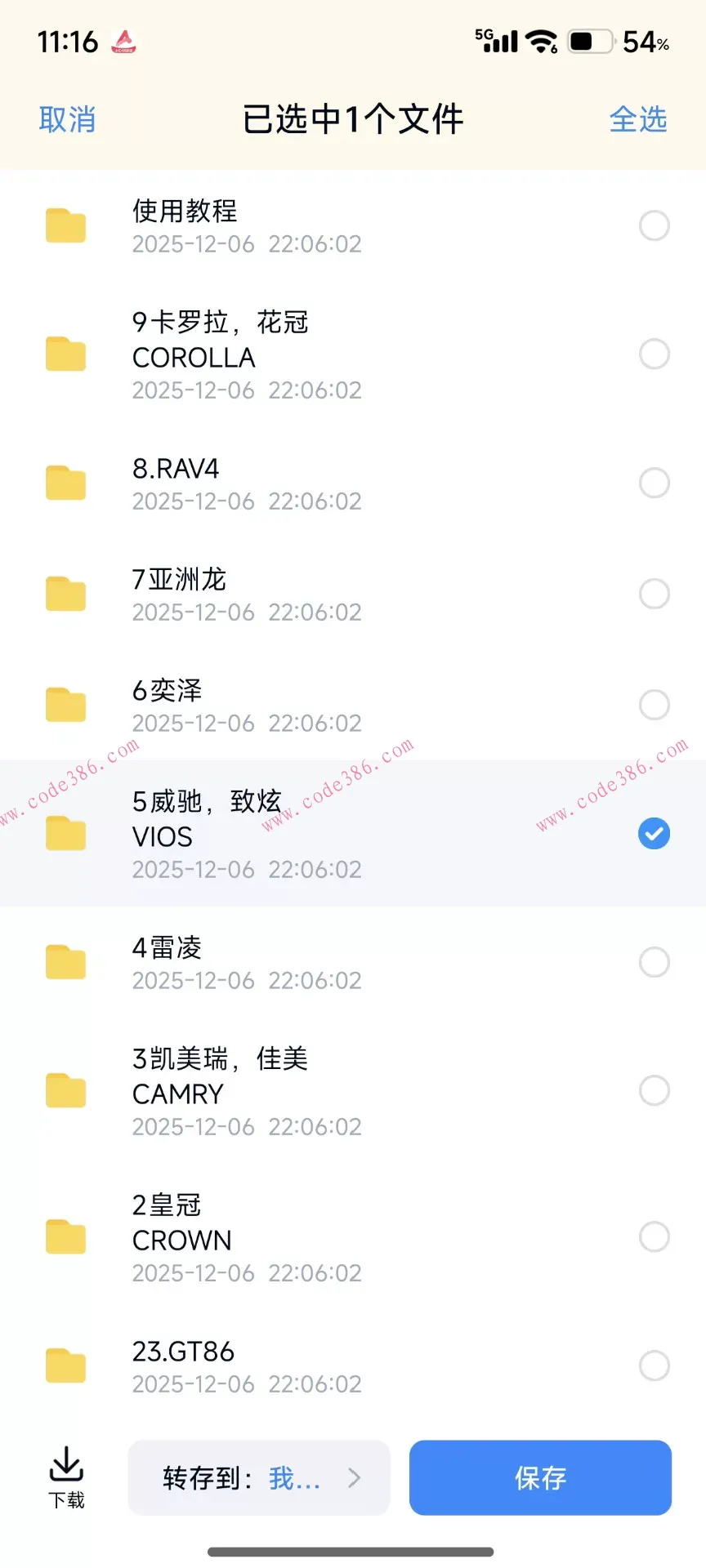Tap 全选 to select all files
Viewport: 706px width, 1568px height.
(639, 118)
